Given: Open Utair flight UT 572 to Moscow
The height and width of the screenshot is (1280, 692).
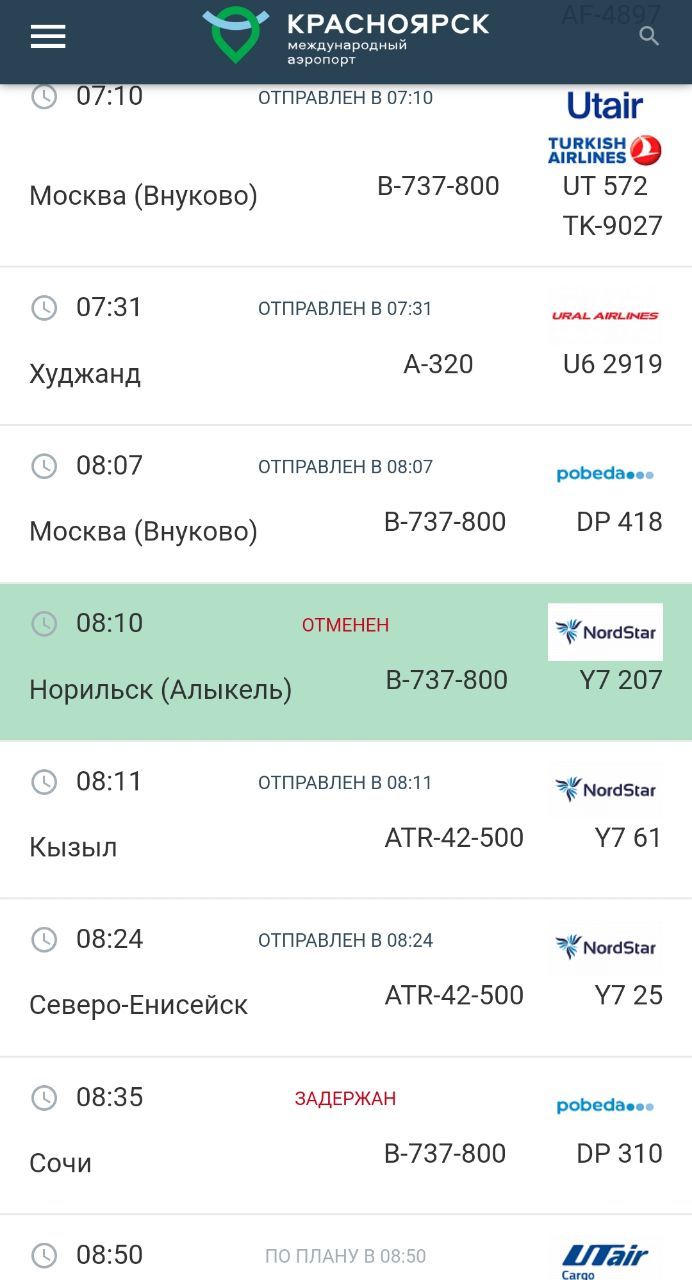Looking at the screenshot, I should [x=346, y=176].
